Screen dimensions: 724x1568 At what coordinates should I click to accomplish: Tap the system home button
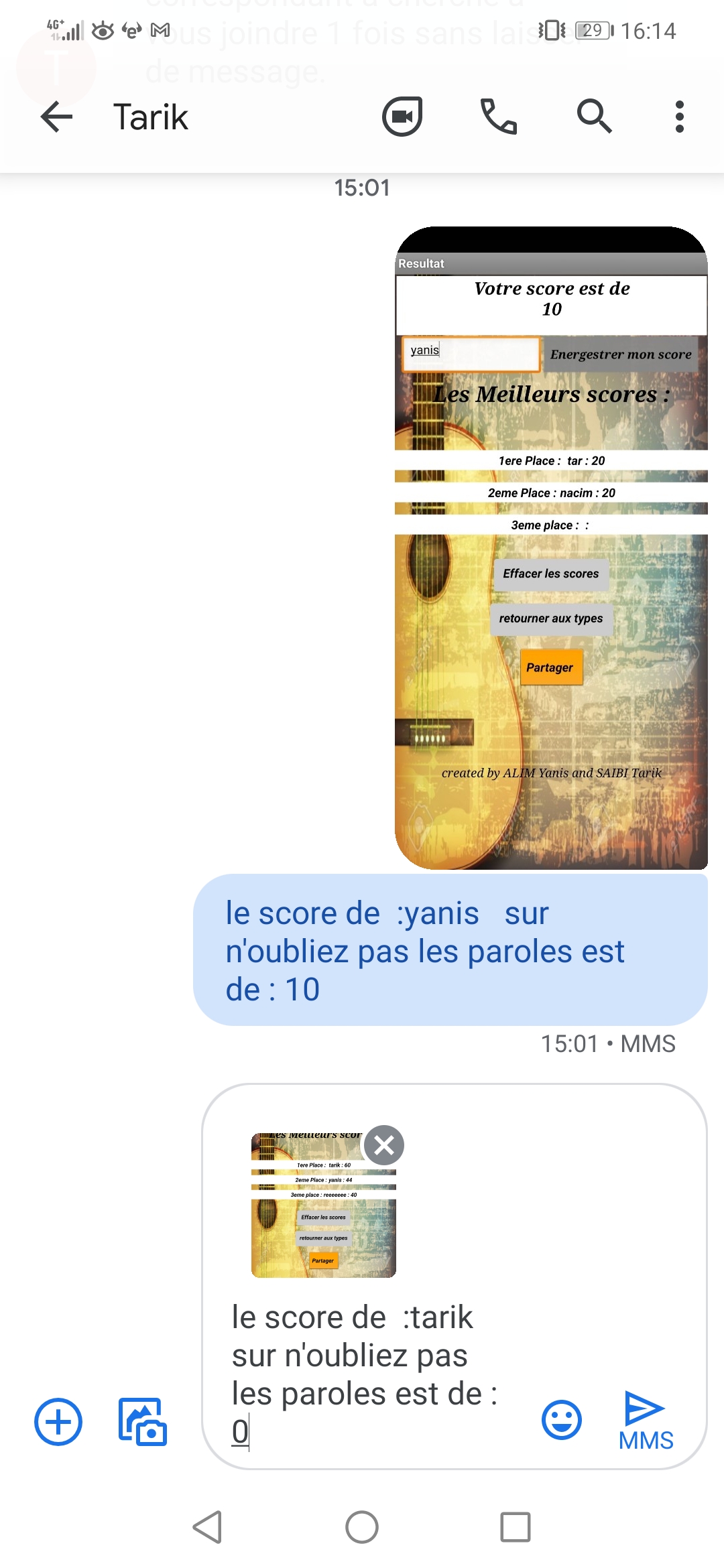(362, 1527)
